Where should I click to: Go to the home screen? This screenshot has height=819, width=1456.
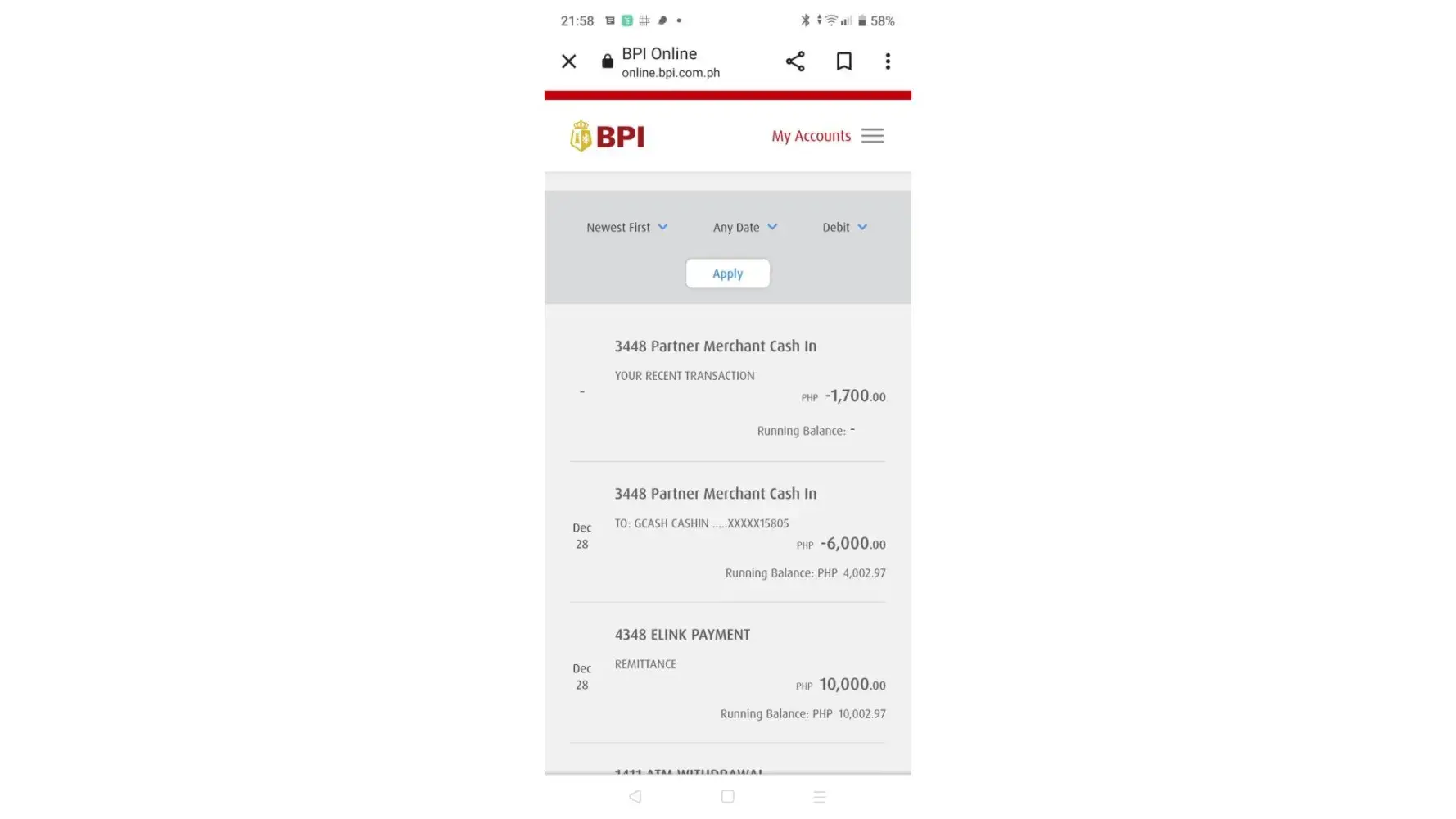click(727, 796)
